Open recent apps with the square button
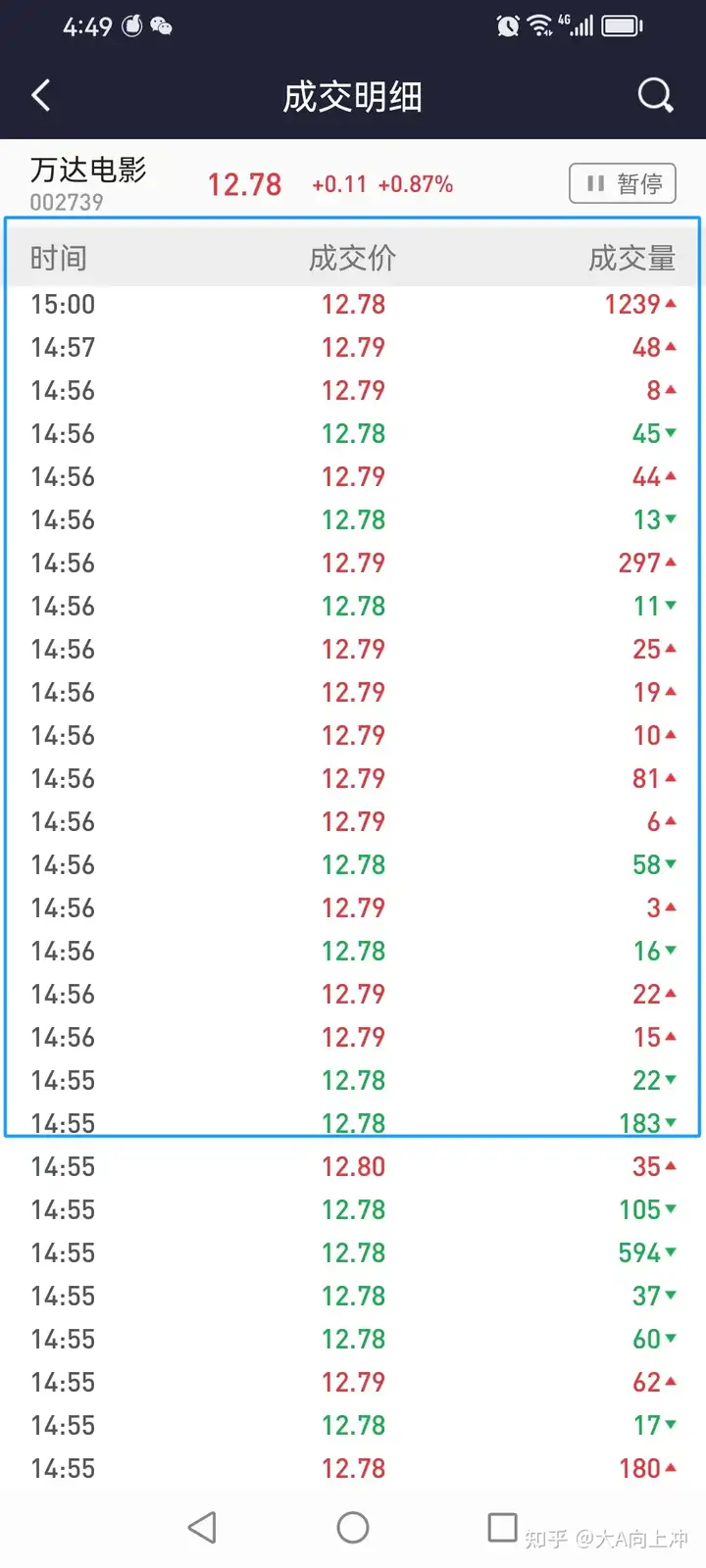This screenshot has width=706, height=1568. pyautogui.click(x=502, y=1527)
